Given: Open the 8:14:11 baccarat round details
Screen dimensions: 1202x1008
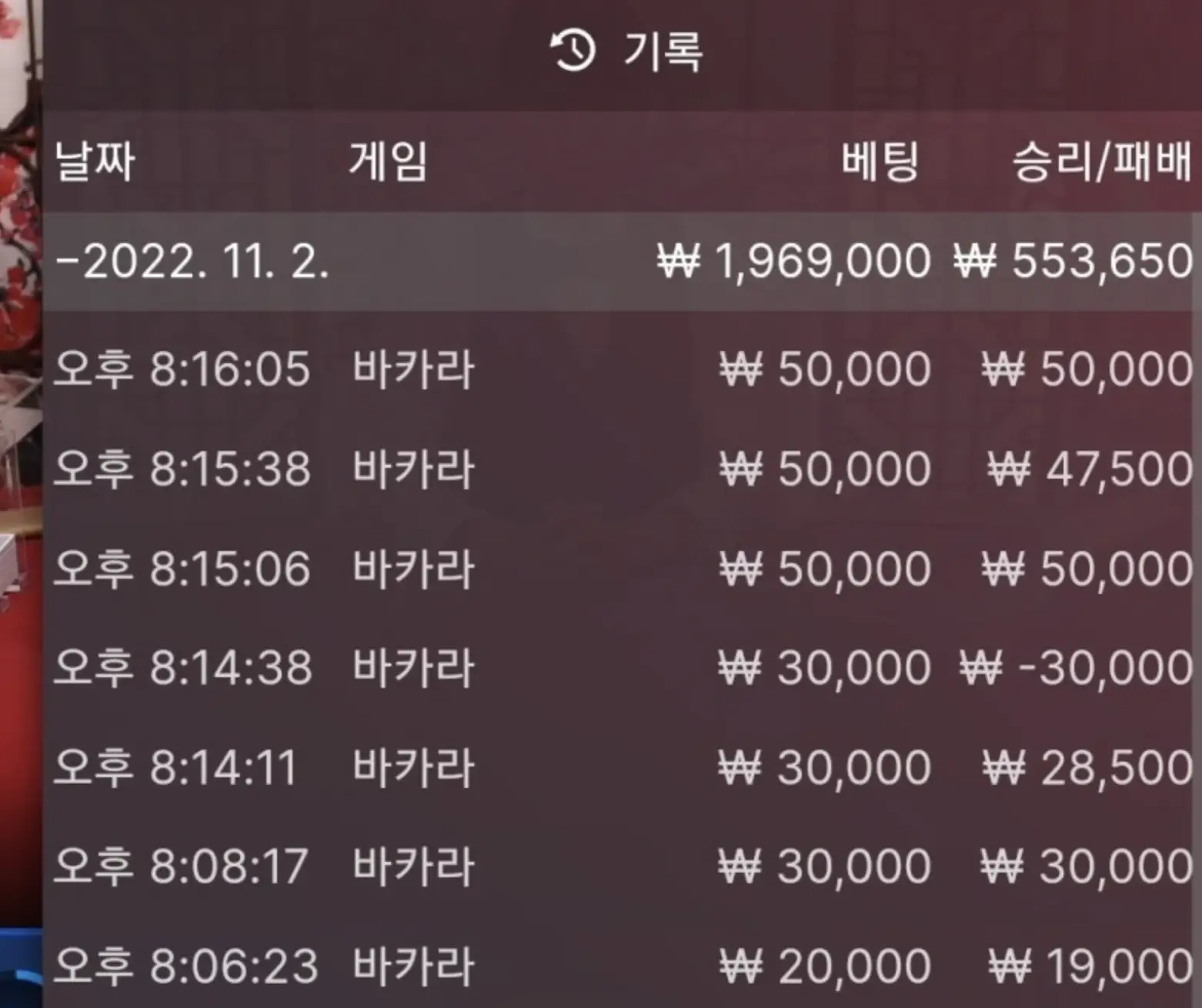Looking at the screenshot, I should [x=616, y=767].
